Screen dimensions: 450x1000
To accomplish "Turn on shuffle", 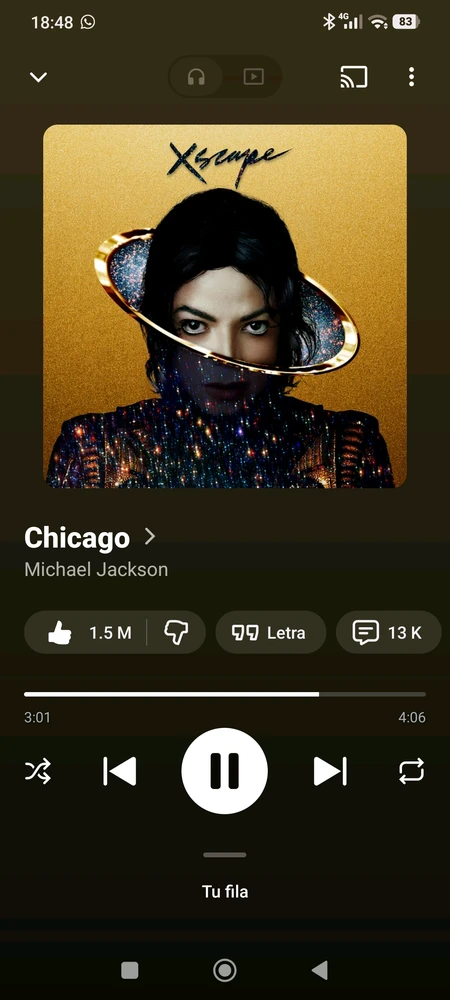I will (x=38, y=772).
